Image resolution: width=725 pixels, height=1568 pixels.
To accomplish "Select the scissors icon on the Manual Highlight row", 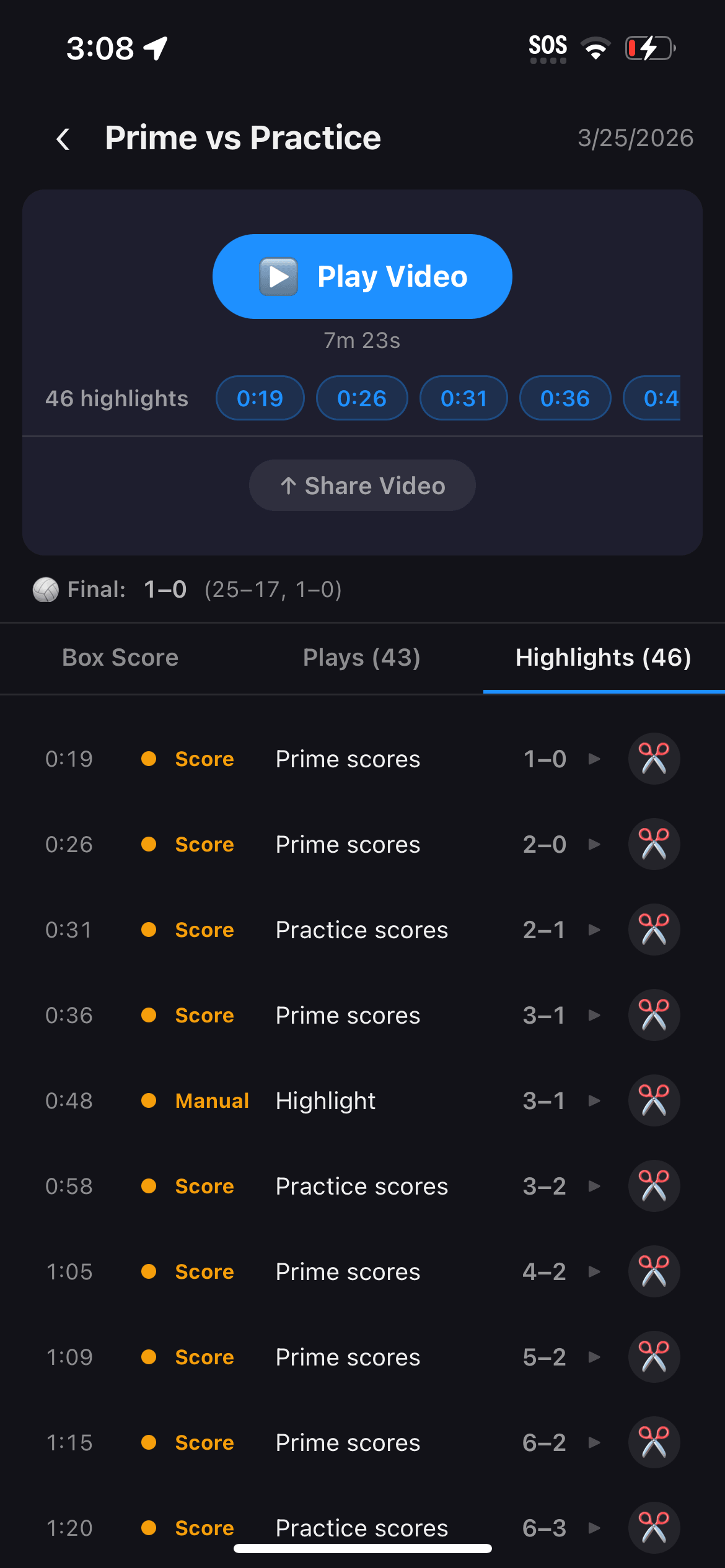I will (x=654, y=1100).
